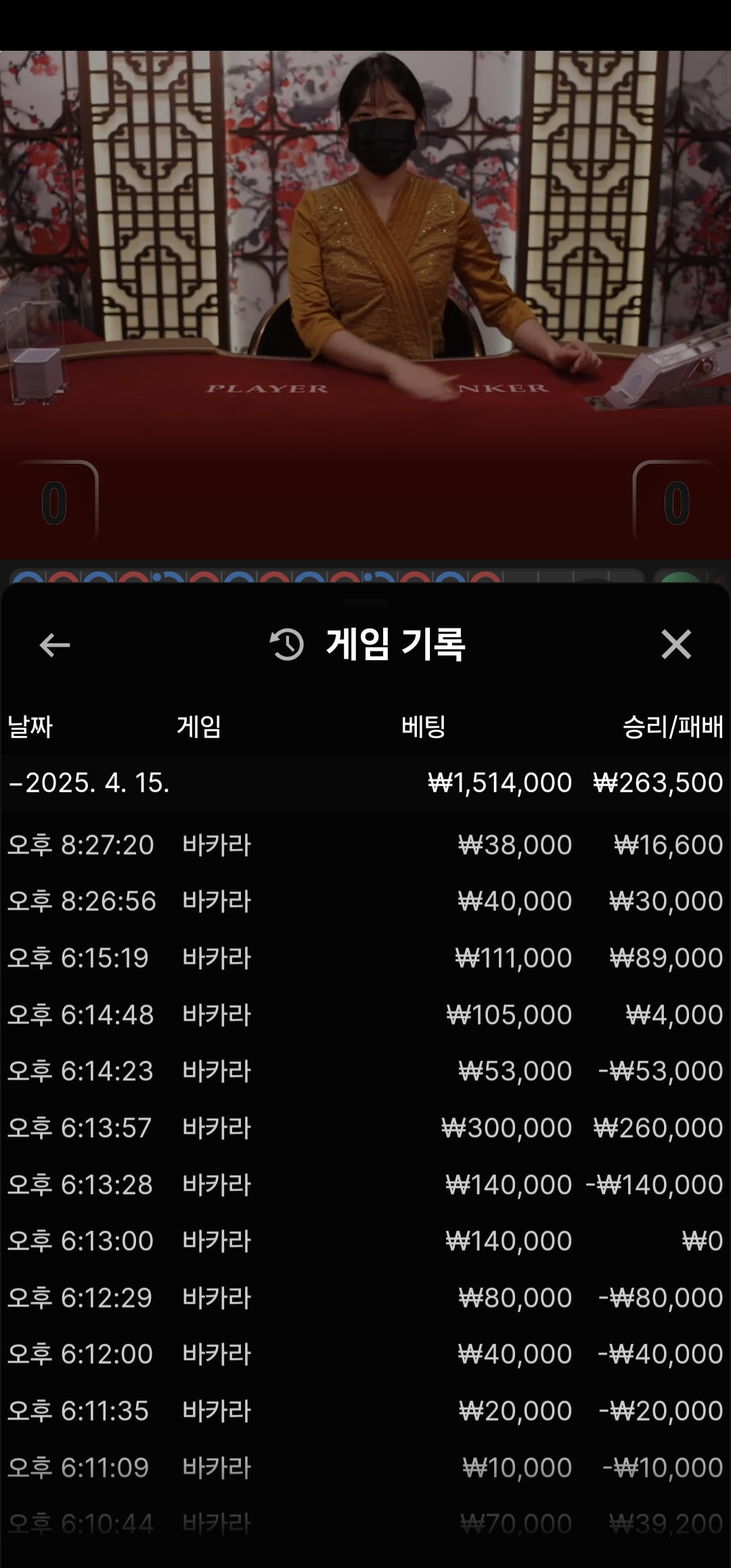View details of the 오후 6:14:48 game
The image size is (731, 1568).
click(365, 1015)
